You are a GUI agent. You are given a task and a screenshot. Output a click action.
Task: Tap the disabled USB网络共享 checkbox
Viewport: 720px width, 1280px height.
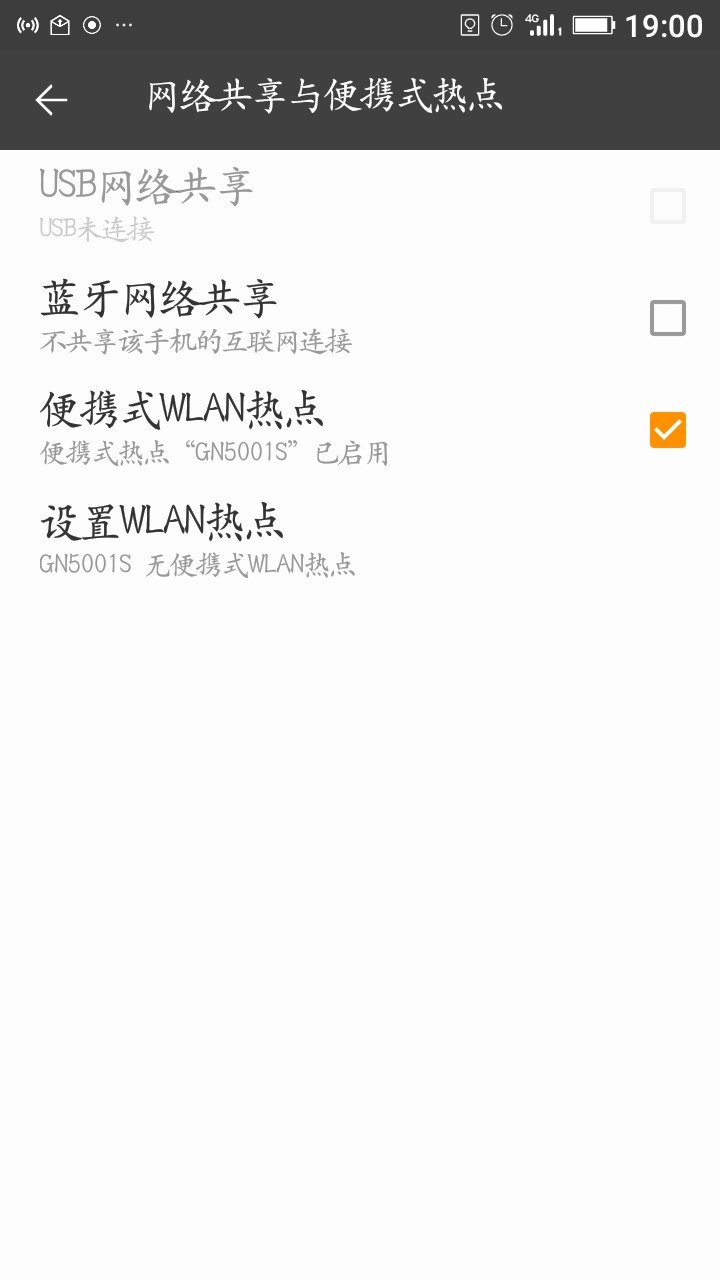(667, 206)
